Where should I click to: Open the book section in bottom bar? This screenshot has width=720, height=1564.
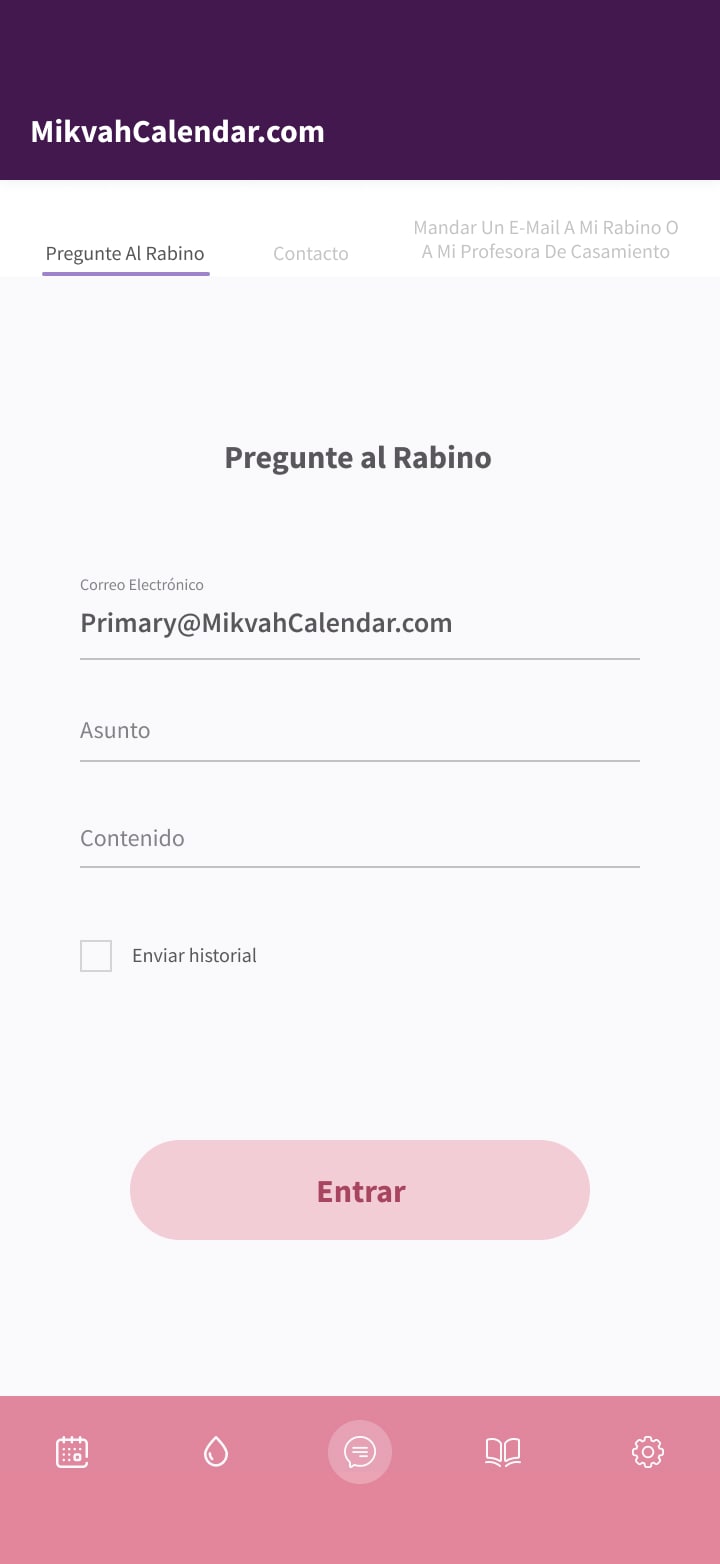[503, 1451]
